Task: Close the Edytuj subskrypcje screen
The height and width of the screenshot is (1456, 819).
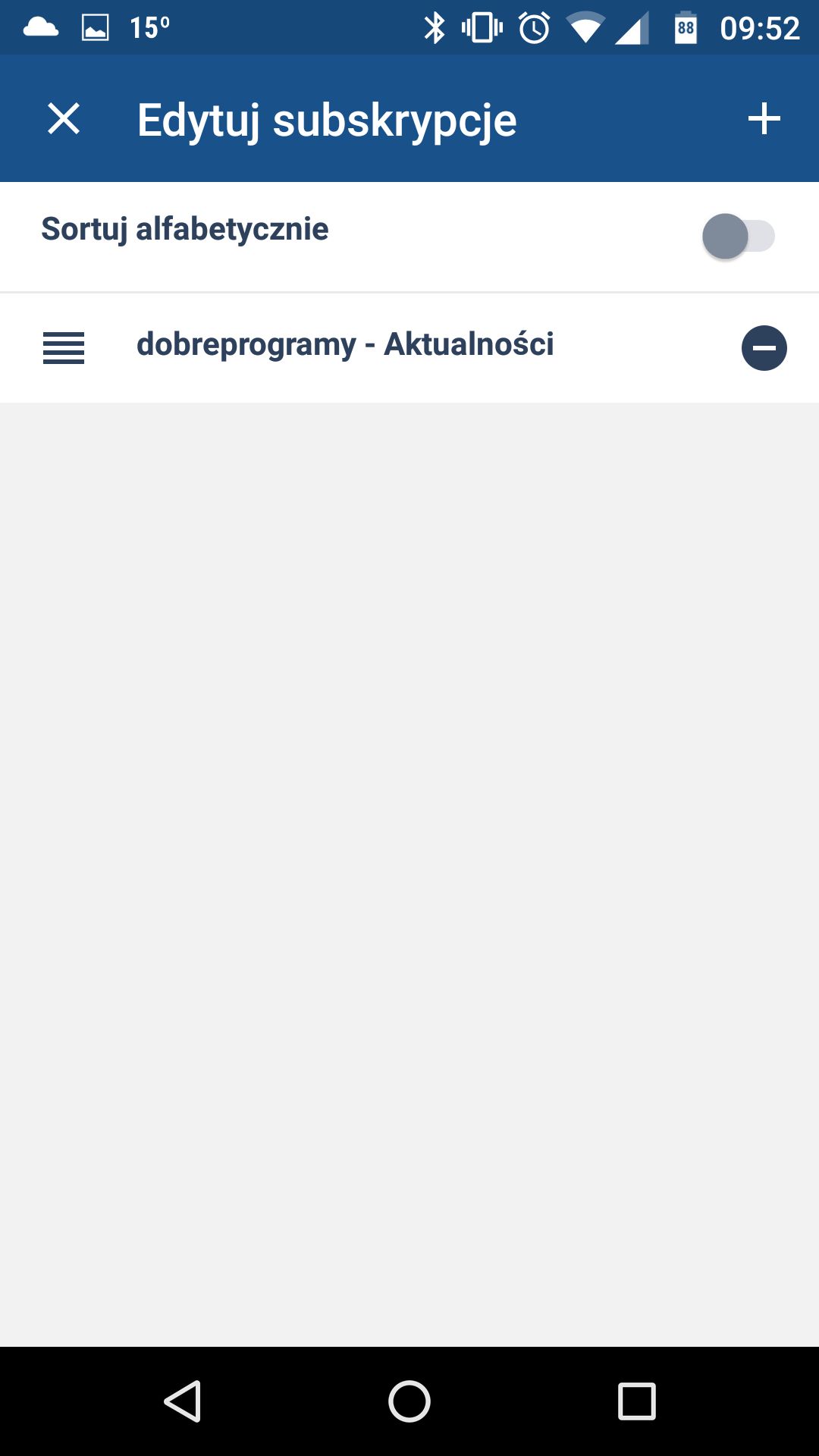Action: (x=64, y=119)
